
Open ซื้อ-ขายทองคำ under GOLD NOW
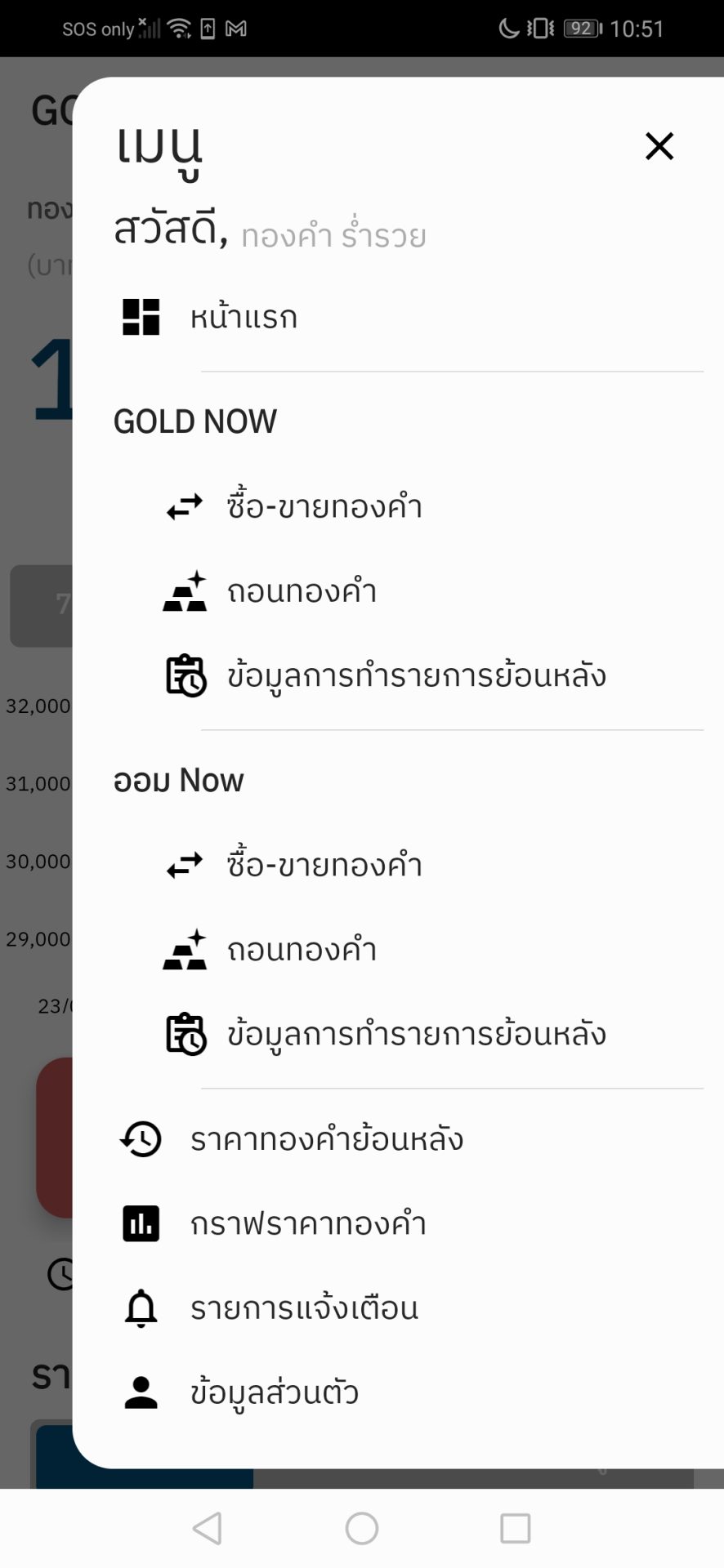324,507
